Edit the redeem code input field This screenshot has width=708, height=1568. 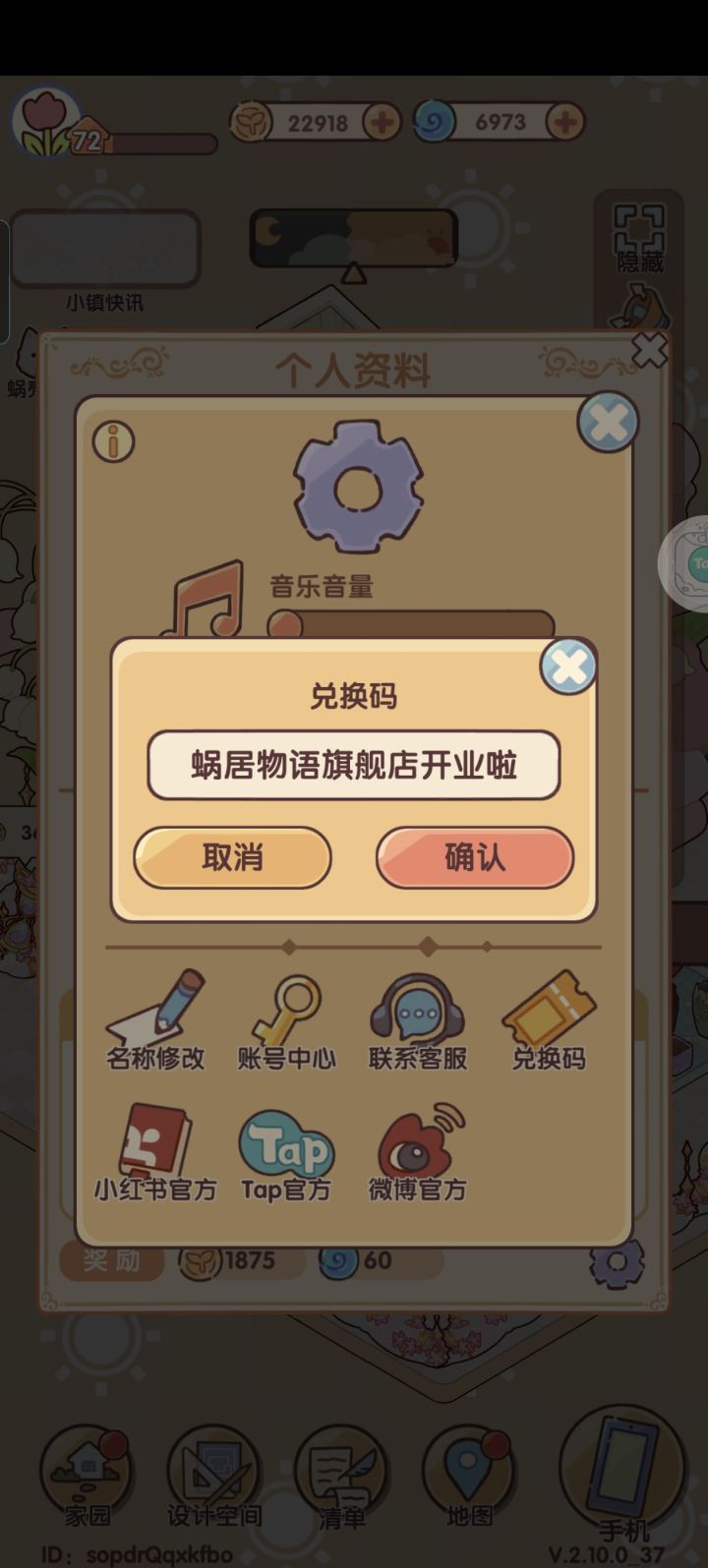pos(352,766)
